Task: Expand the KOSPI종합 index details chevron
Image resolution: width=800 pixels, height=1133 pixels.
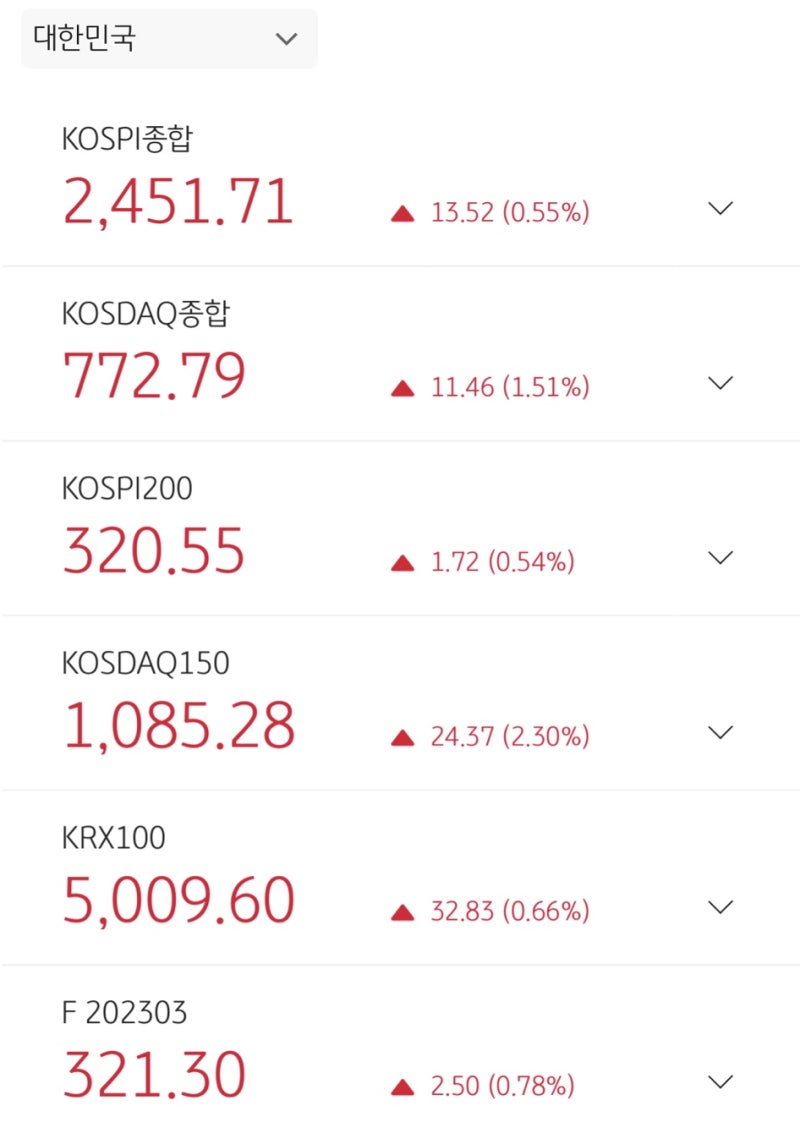Action: point(719,208)
